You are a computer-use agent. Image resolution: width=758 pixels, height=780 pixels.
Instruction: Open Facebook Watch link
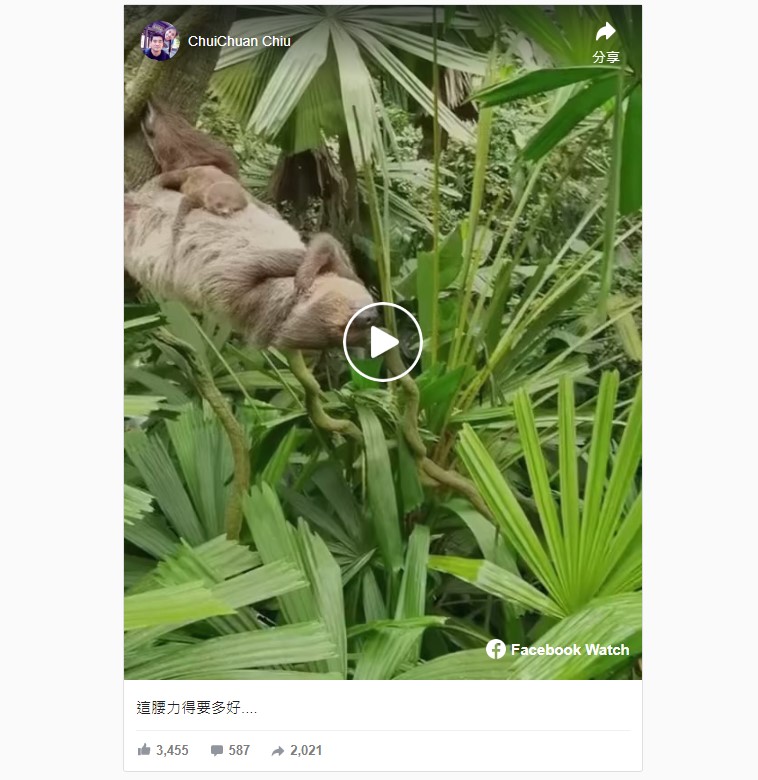coord(558,650)
